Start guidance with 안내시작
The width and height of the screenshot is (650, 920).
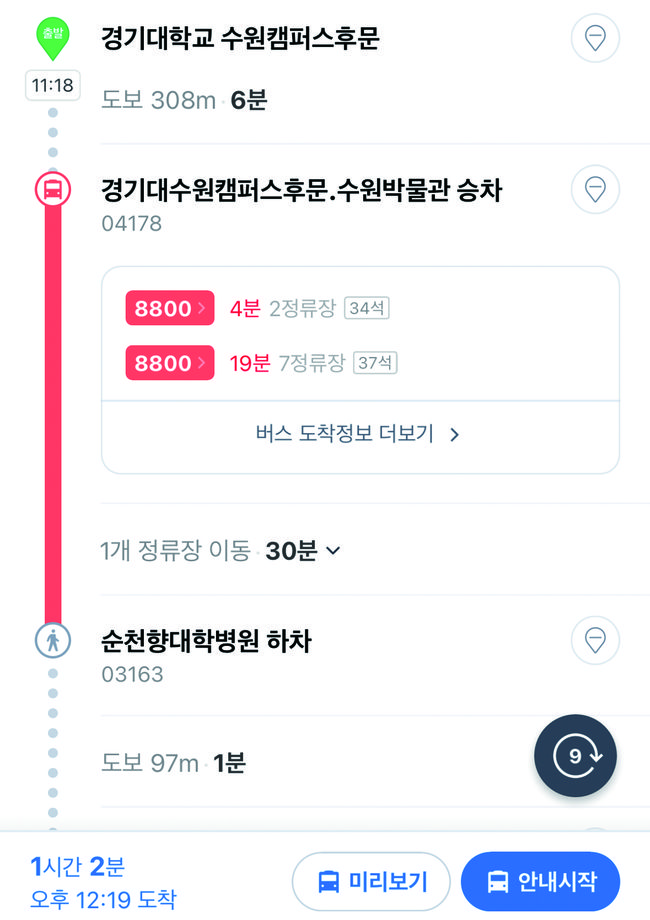(x=540, y=882)
